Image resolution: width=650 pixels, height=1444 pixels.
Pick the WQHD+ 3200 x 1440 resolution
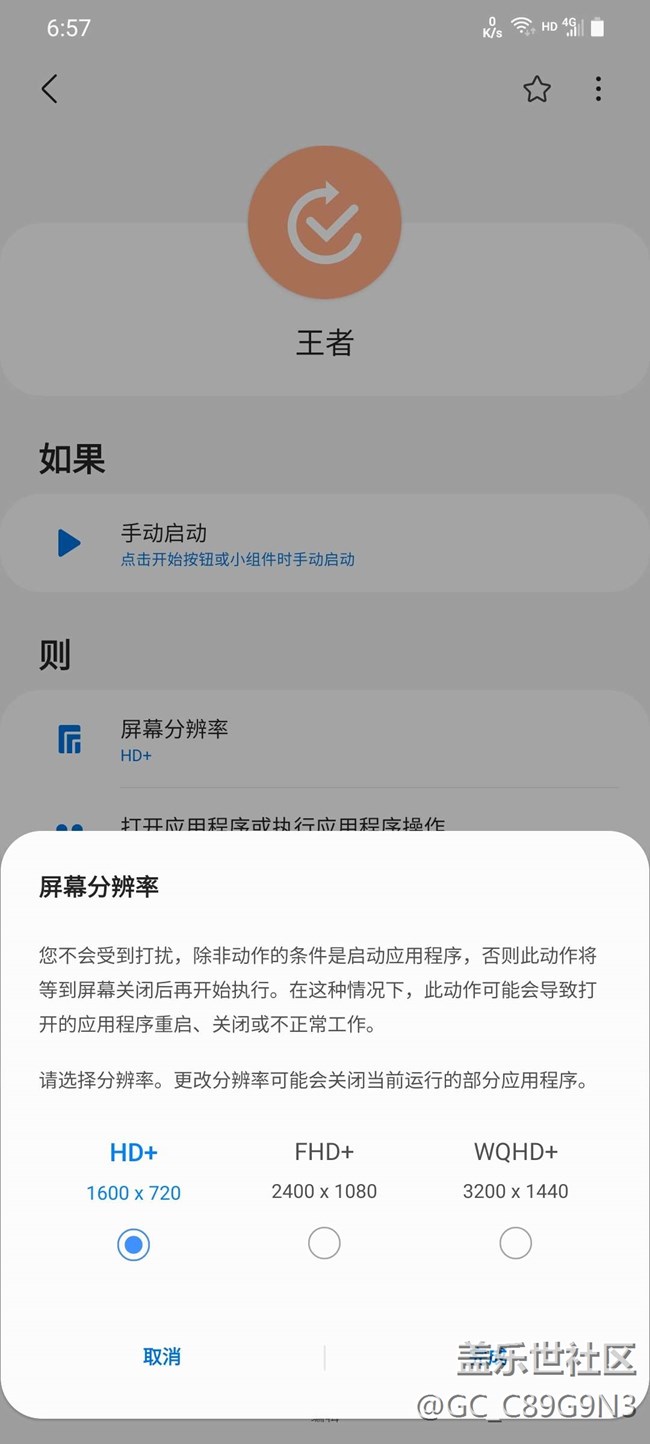coord(516,1243)
